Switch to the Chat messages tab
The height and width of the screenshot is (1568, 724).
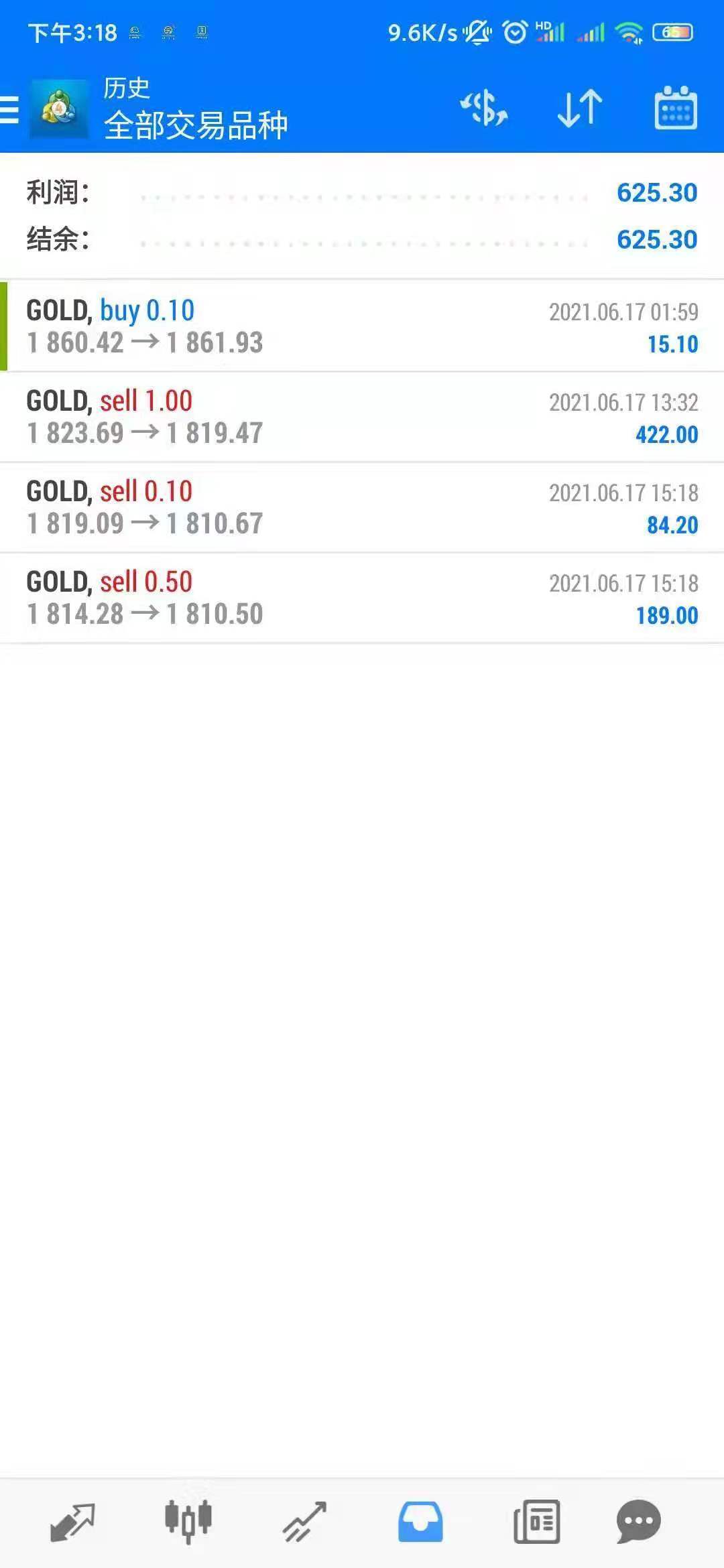tap(638, 1521)
